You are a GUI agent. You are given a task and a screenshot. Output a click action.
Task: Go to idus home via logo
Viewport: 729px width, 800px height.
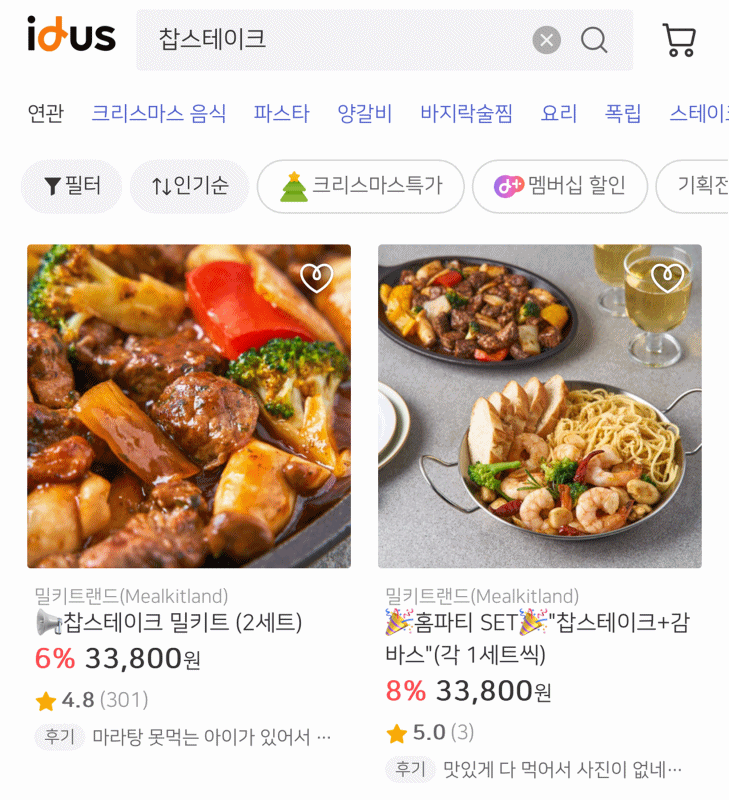click(71, 37)
